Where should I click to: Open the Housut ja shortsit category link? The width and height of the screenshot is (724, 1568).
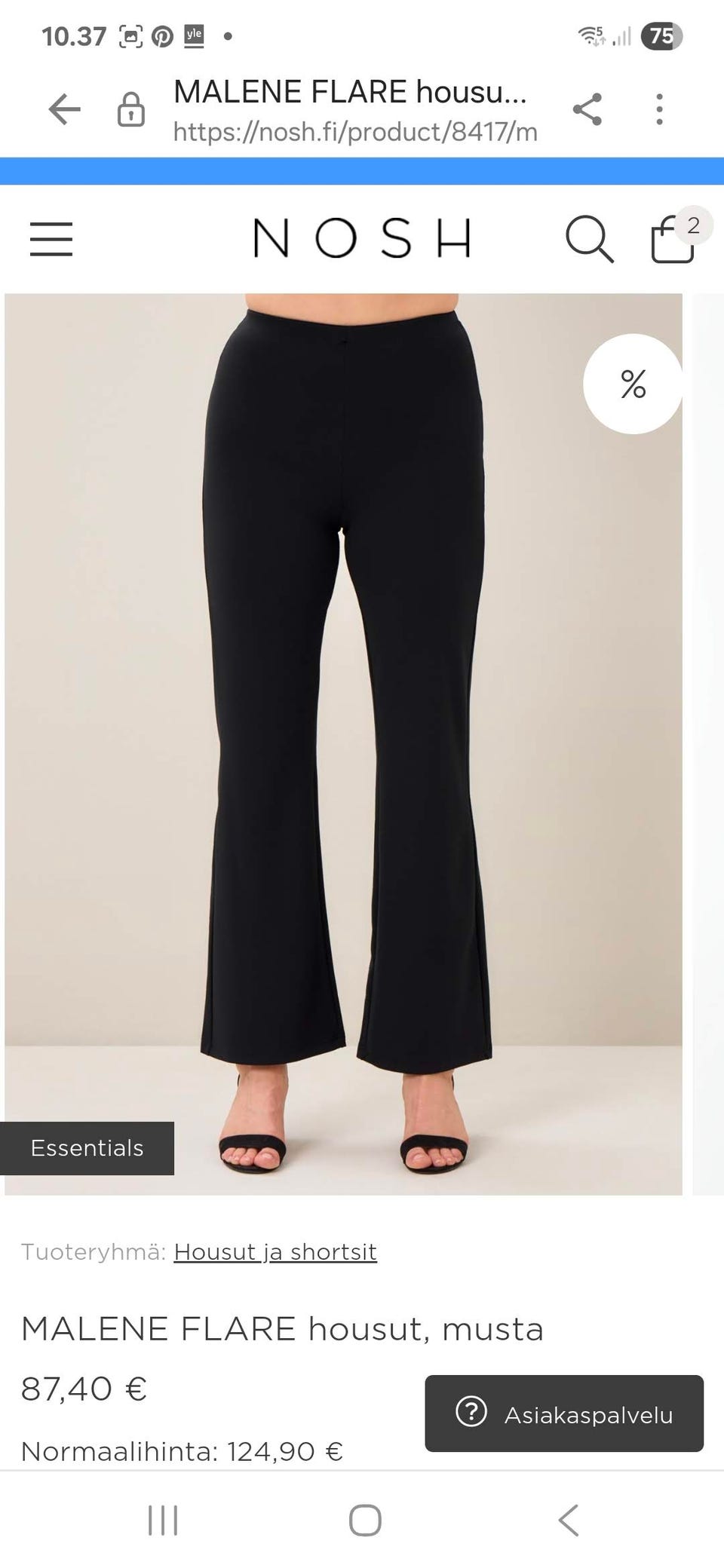[x=275, y=1252]
